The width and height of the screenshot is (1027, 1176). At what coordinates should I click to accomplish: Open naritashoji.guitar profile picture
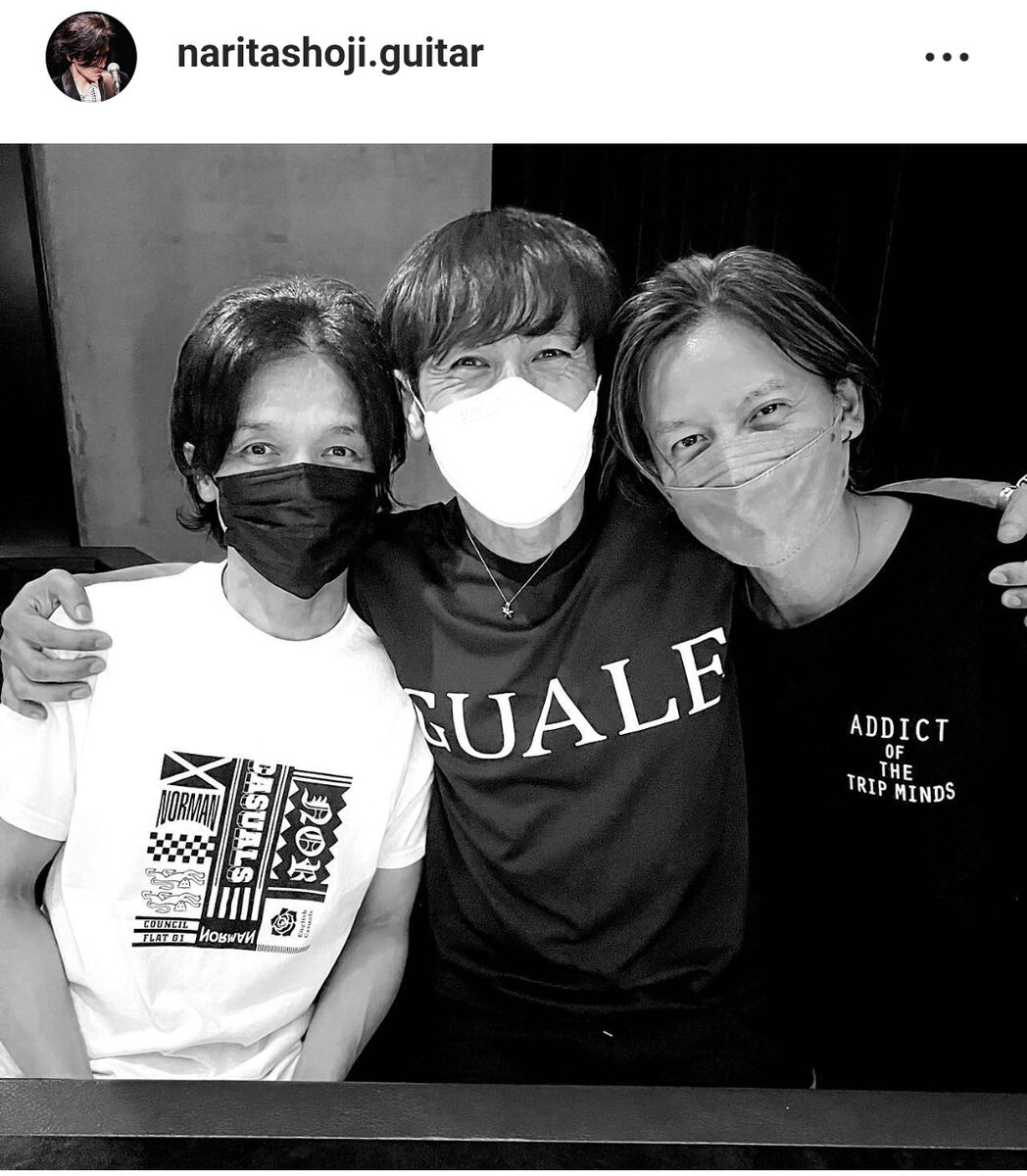90,56
